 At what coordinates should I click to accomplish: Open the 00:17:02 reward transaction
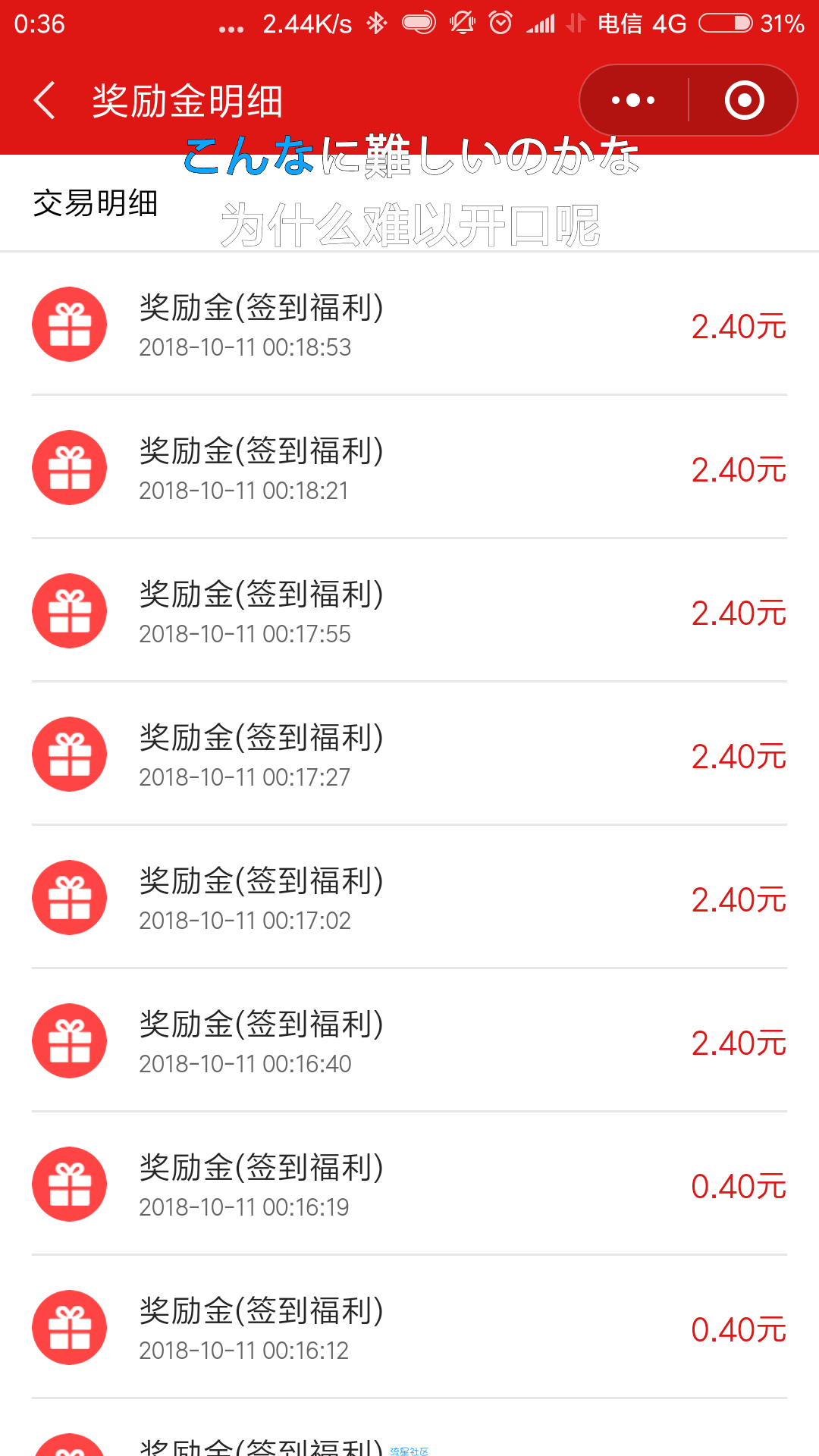(x=409, y=897)
